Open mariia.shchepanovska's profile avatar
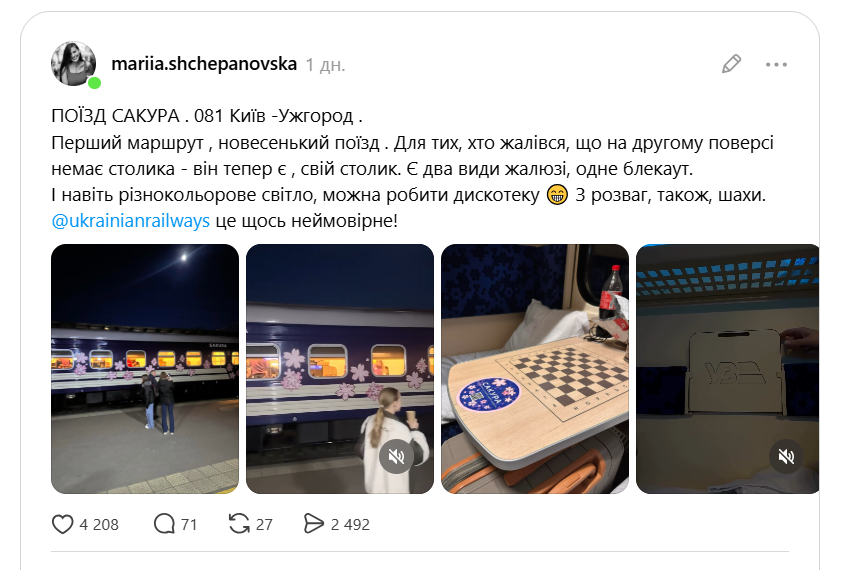 pyautogui.click(x=73, y=64)
